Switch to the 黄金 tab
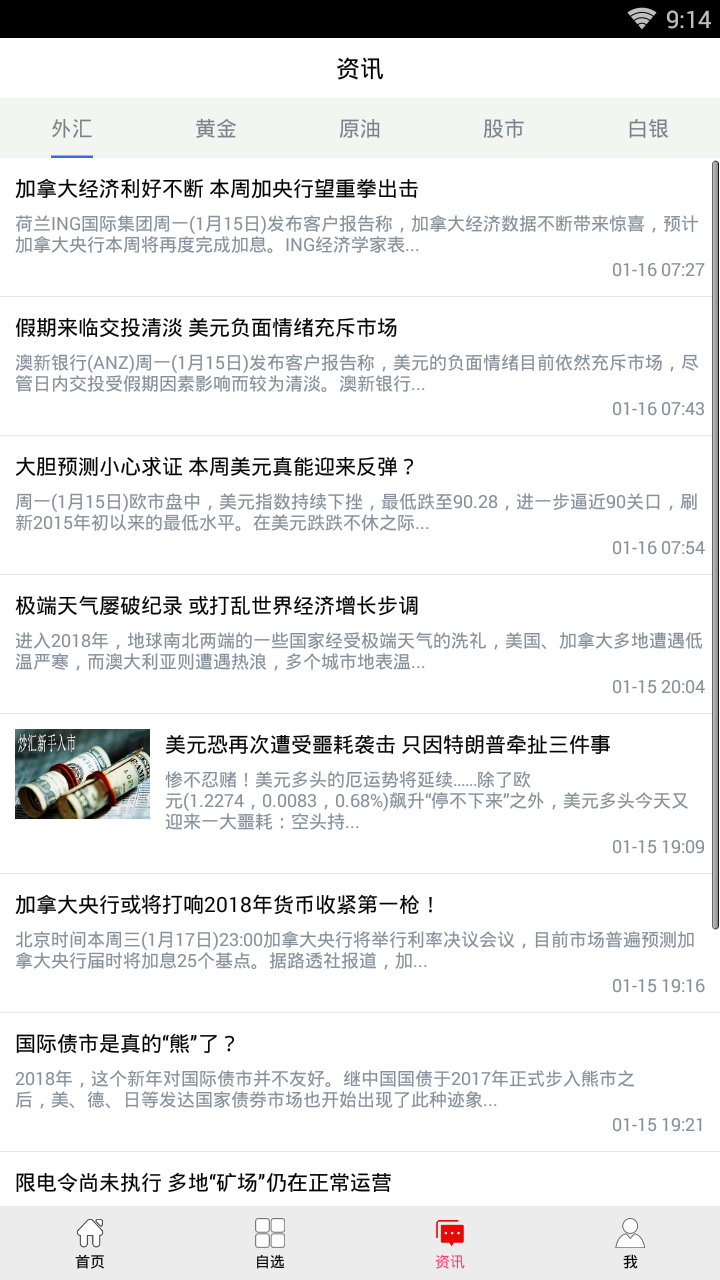The image size is (720, 1280). 216,129
